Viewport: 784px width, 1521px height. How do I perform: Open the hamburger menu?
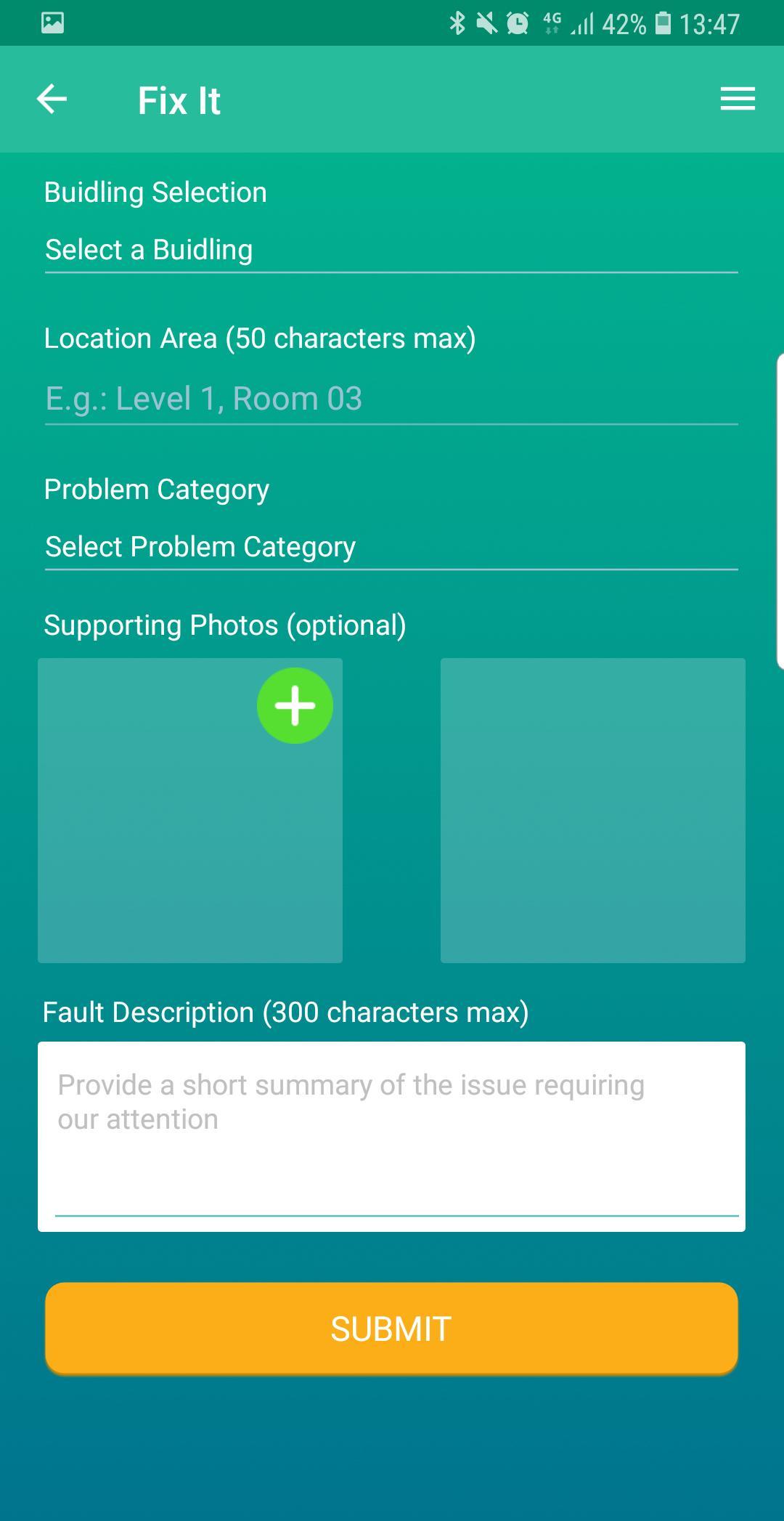(737, 99)
